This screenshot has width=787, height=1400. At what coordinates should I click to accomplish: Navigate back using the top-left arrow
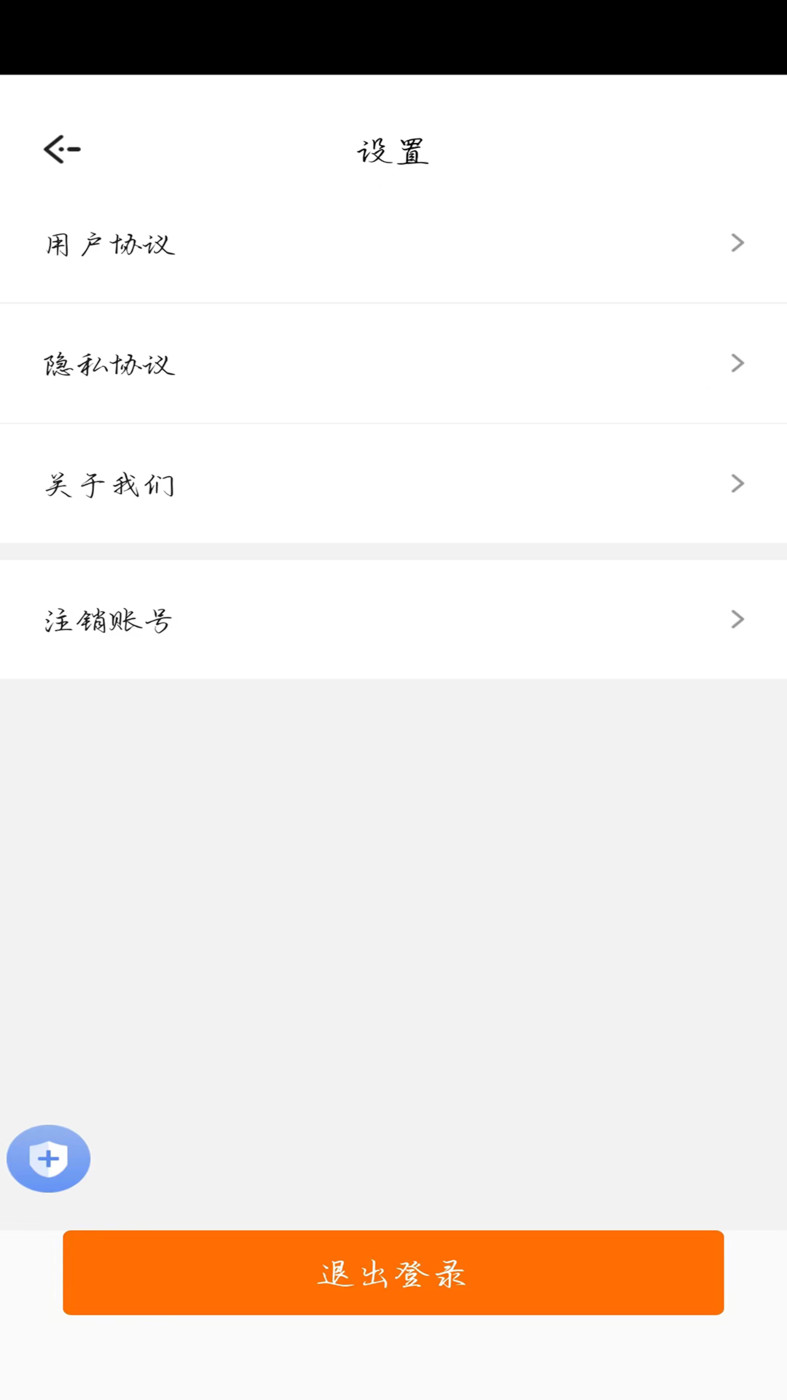pos(61,148)
